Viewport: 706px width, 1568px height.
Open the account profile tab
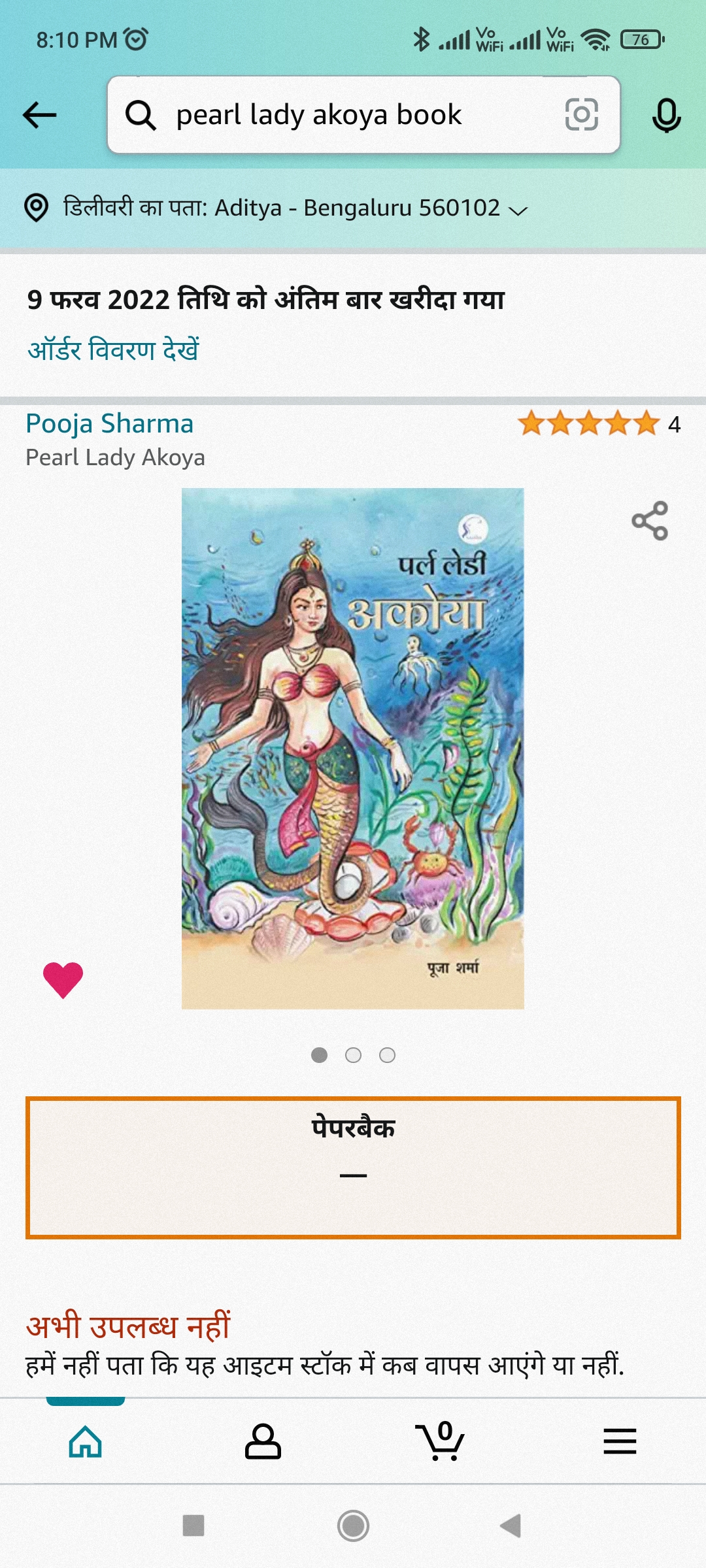click(x=263, y=1441)
